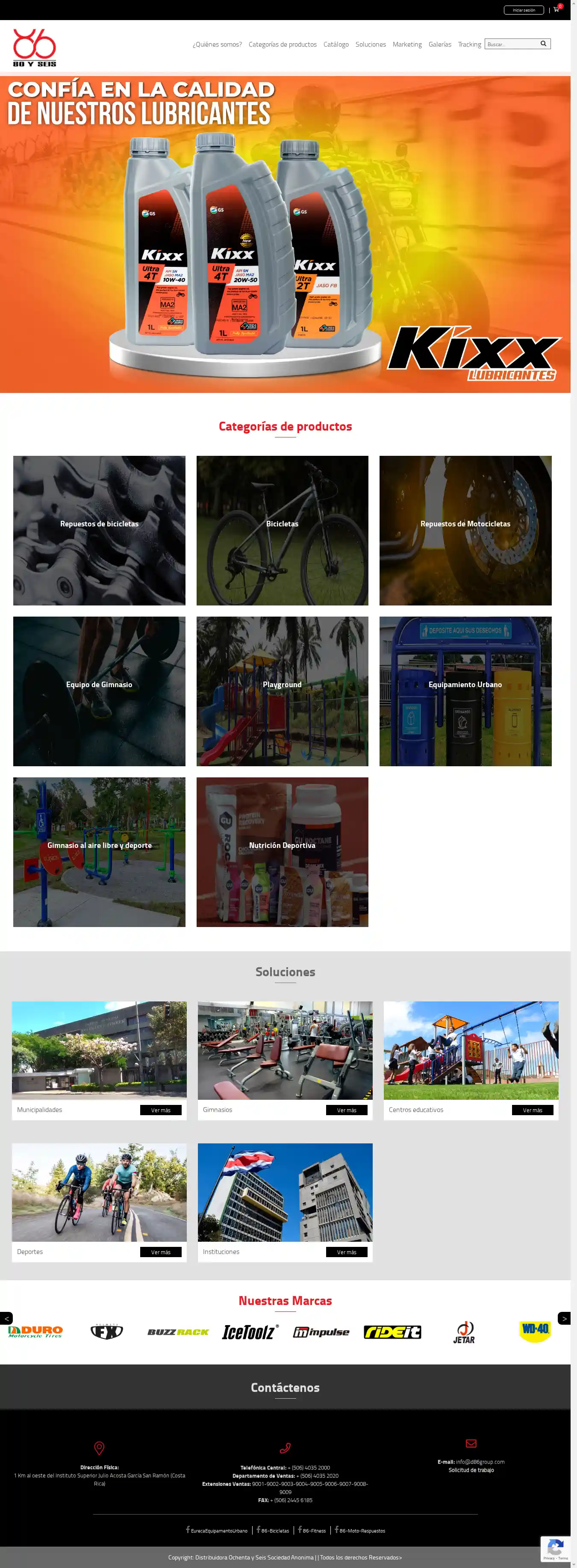577x1568 pixels.
Task: Tap Ver más on Centros educativos
Action: point(533,1110)
